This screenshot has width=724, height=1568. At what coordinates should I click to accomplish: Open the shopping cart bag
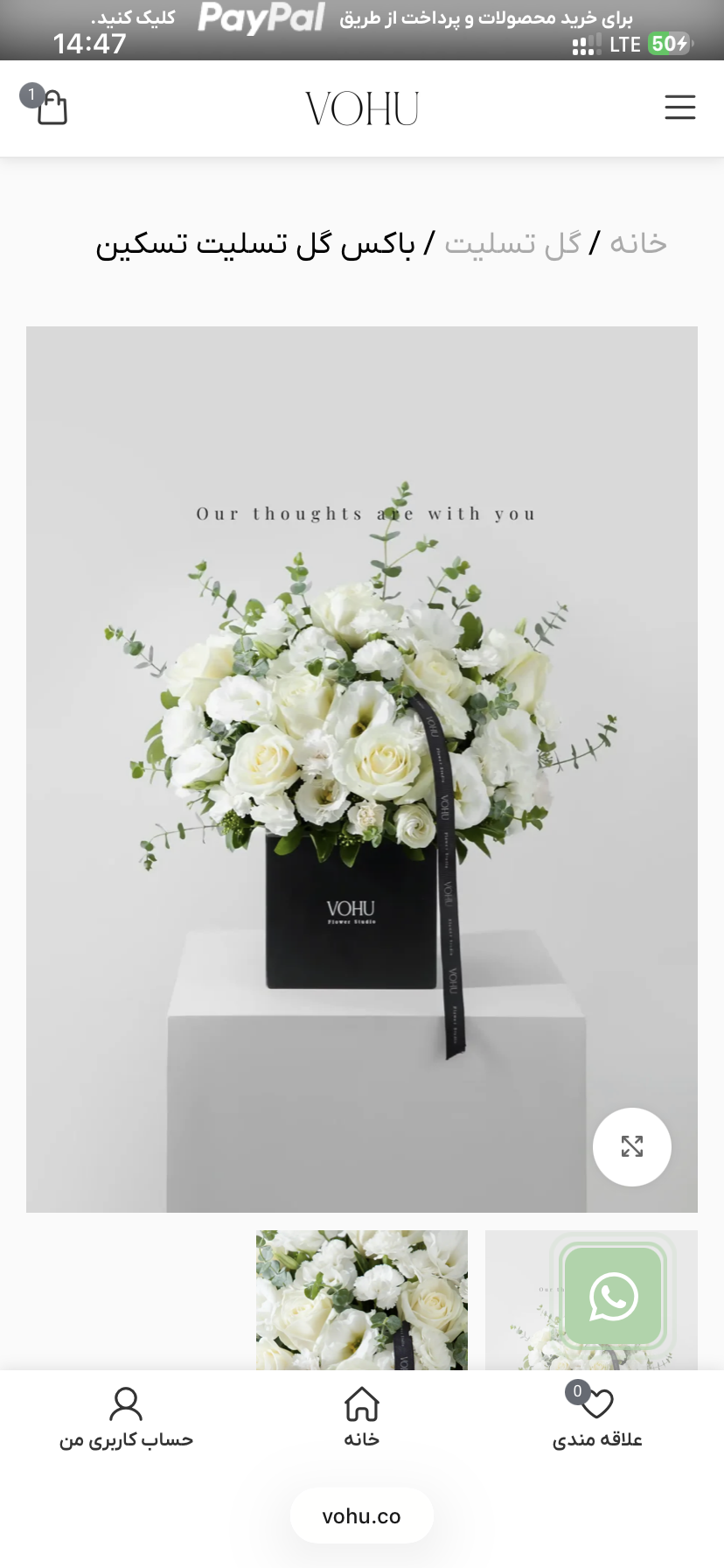(x=51, y=108)
